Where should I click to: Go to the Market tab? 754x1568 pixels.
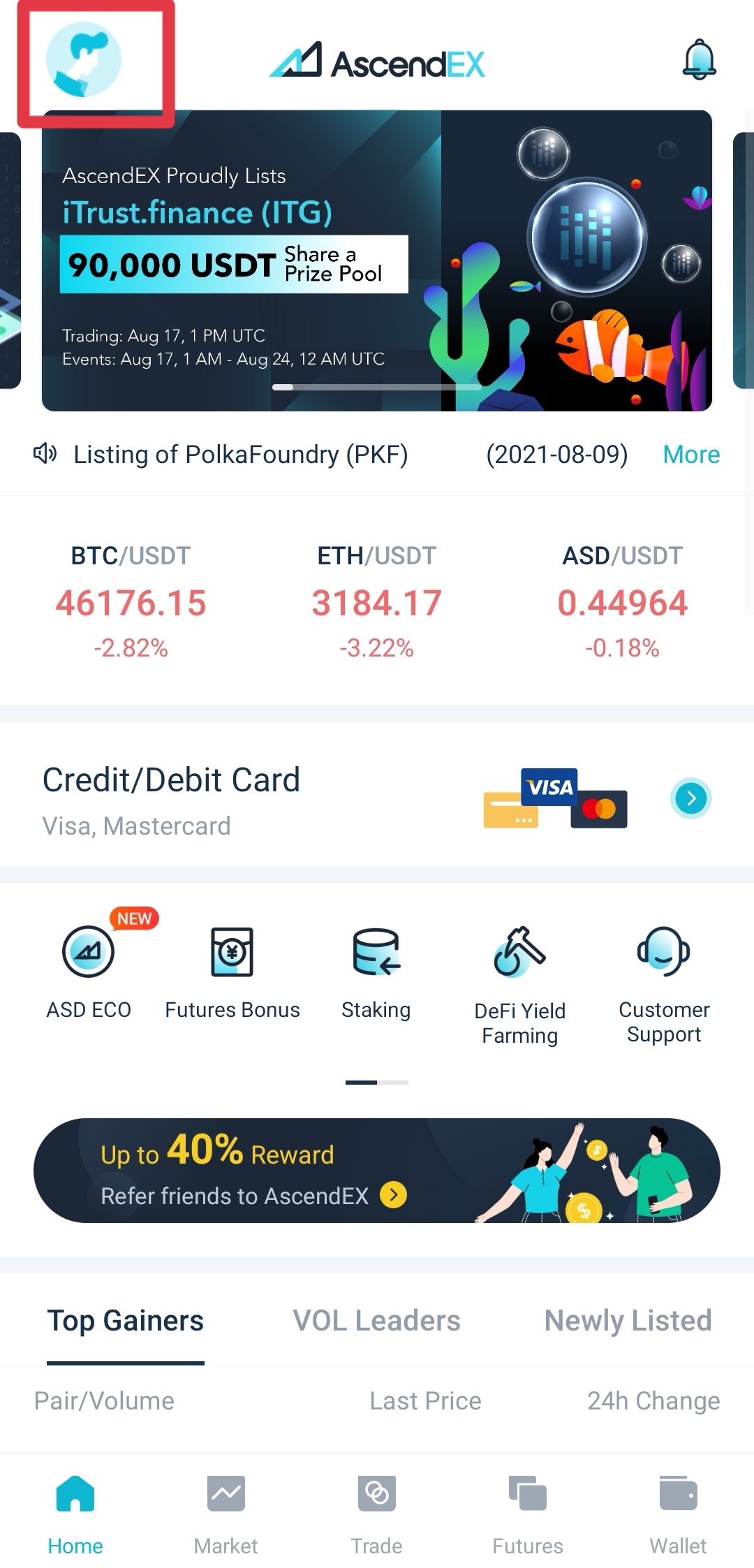pyautogui.click(x=226, y=1512)
